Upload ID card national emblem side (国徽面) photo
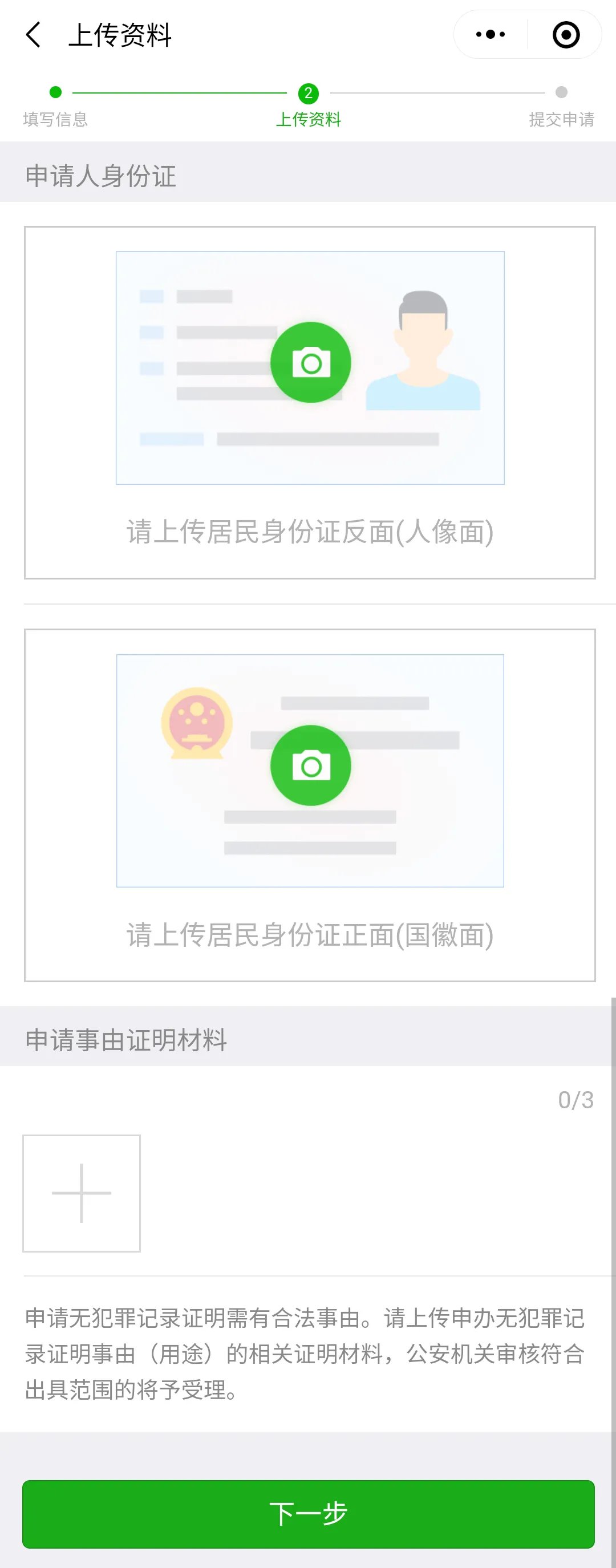 point(310,765)
